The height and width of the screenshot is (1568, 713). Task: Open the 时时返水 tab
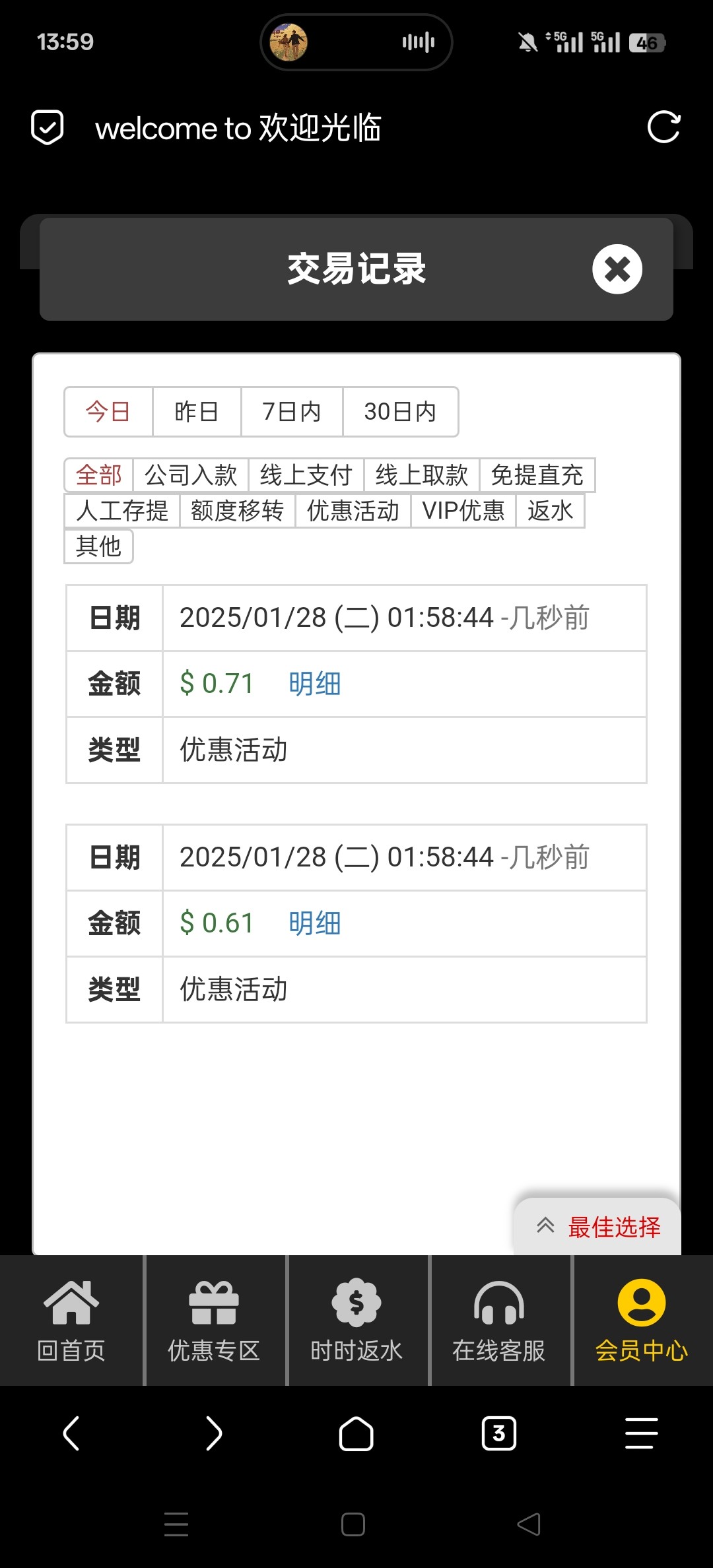pyautogui.click(x=356, y=1321)
